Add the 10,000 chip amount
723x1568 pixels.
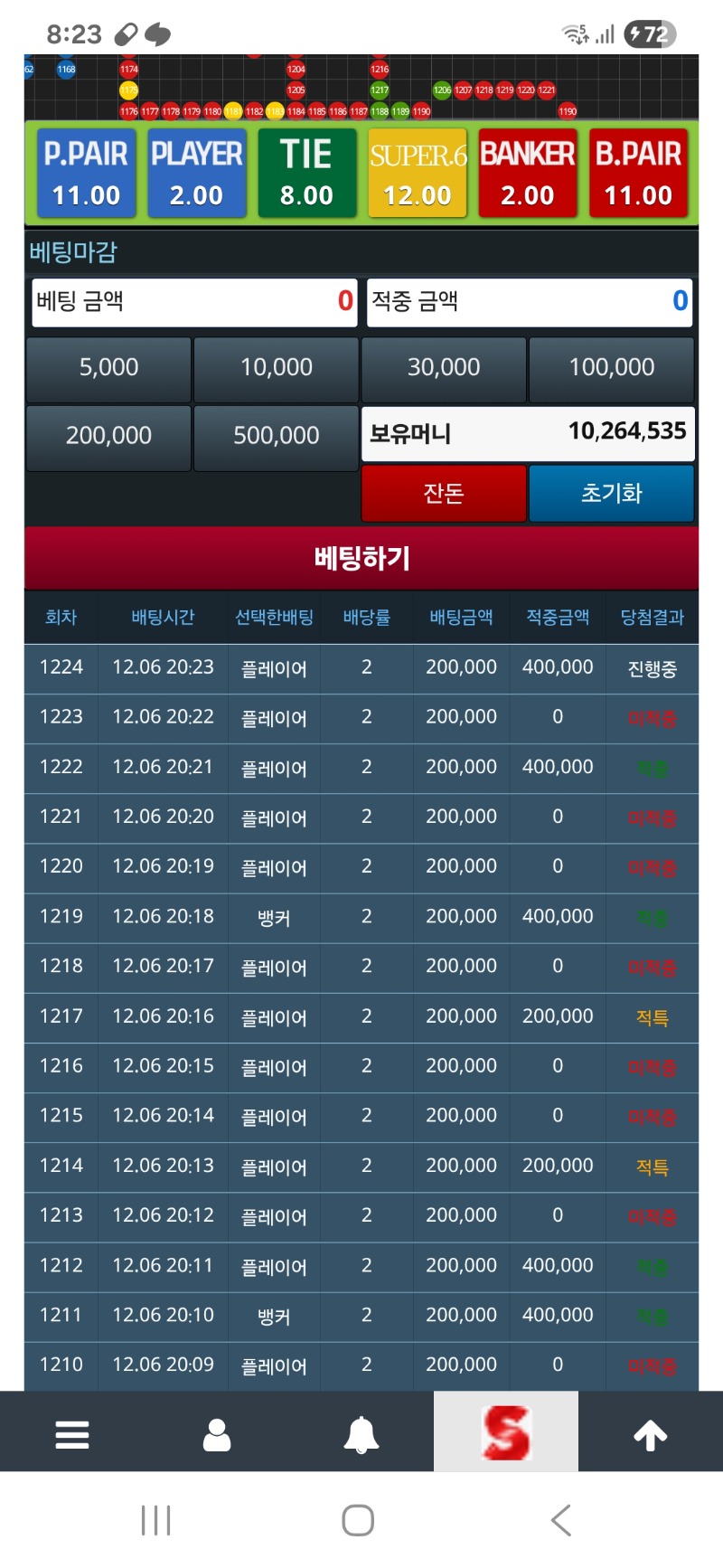277,368
